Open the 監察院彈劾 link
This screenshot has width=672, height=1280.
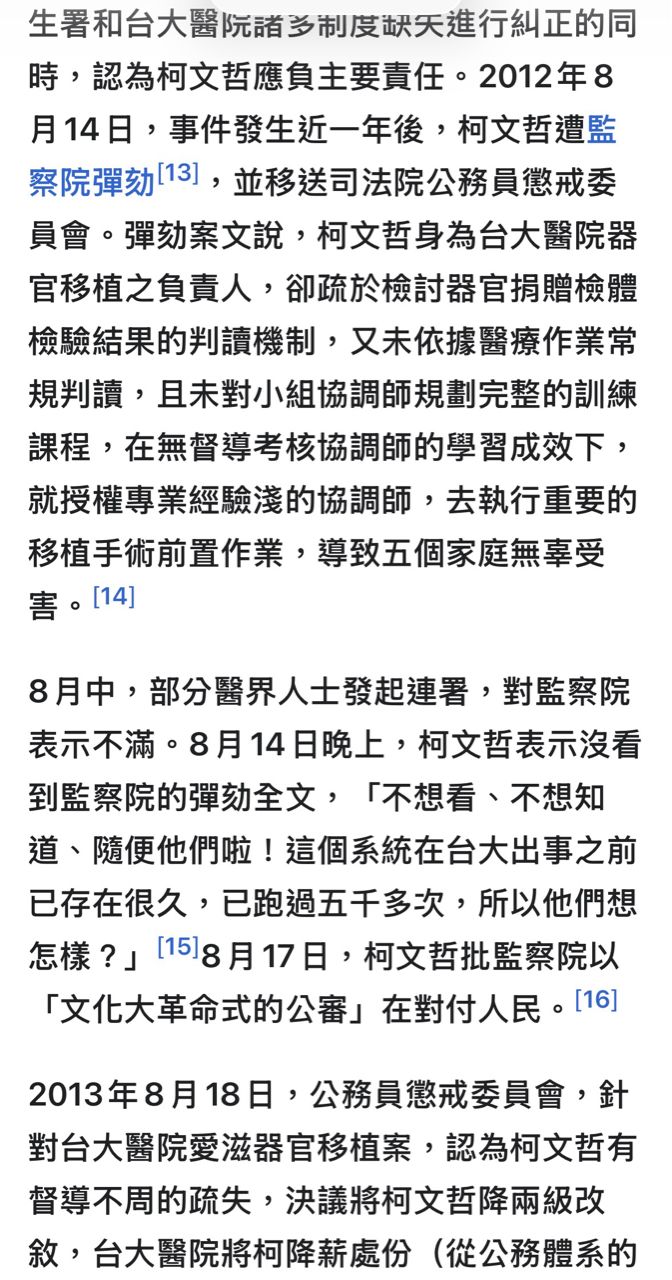point(92,183)
